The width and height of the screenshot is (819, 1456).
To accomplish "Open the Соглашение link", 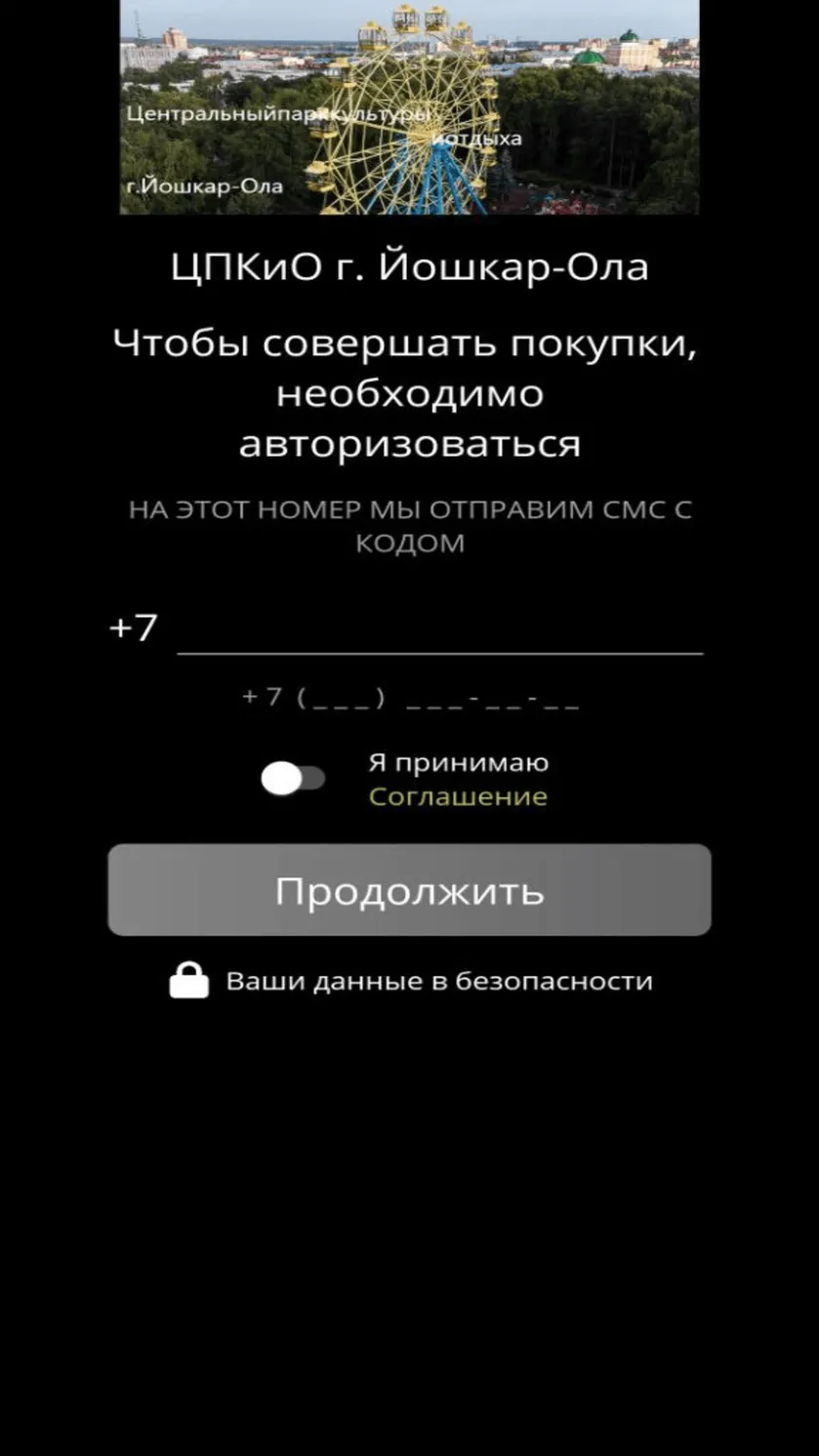I will coord(458,796).
